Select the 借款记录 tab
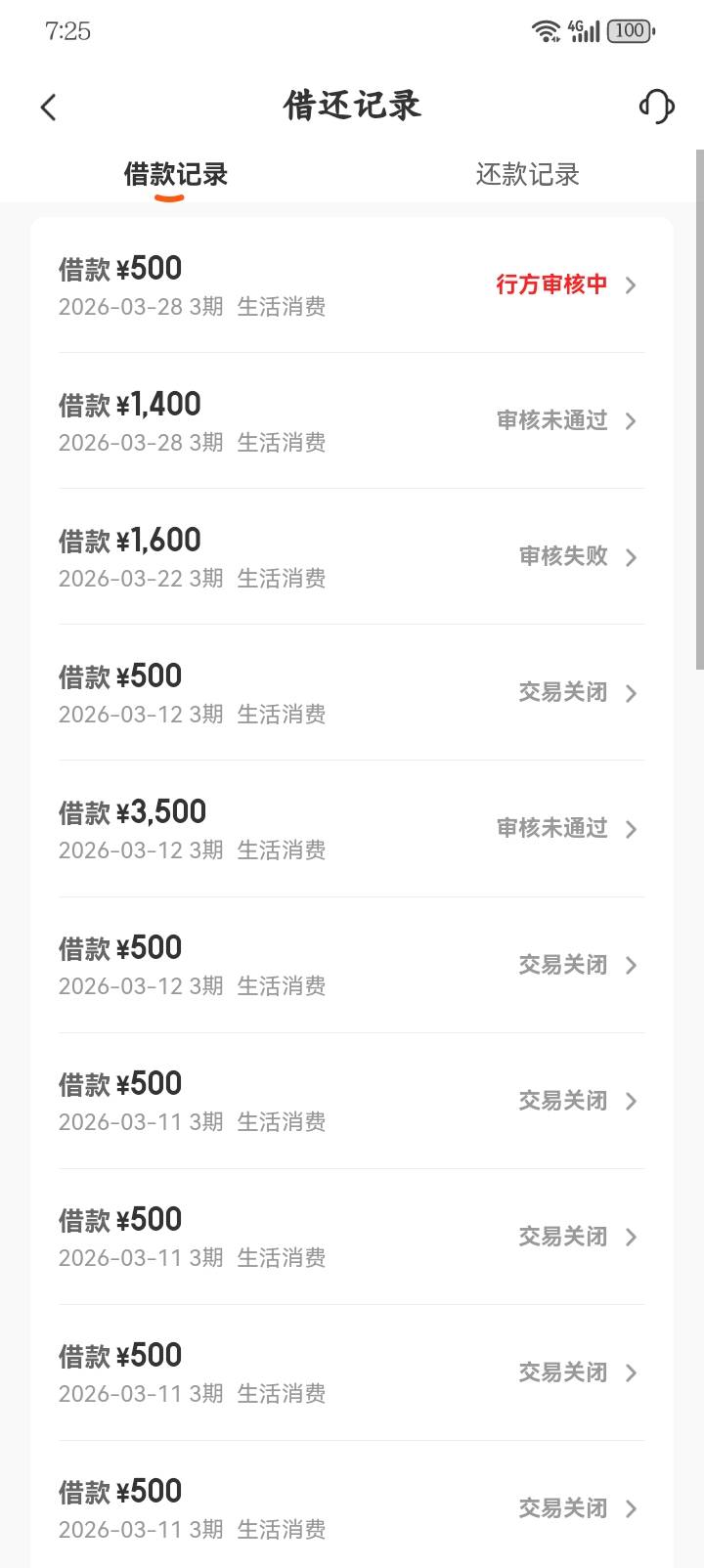The image size is (704, 1568). pyautogui.click(x=176, y=175)
